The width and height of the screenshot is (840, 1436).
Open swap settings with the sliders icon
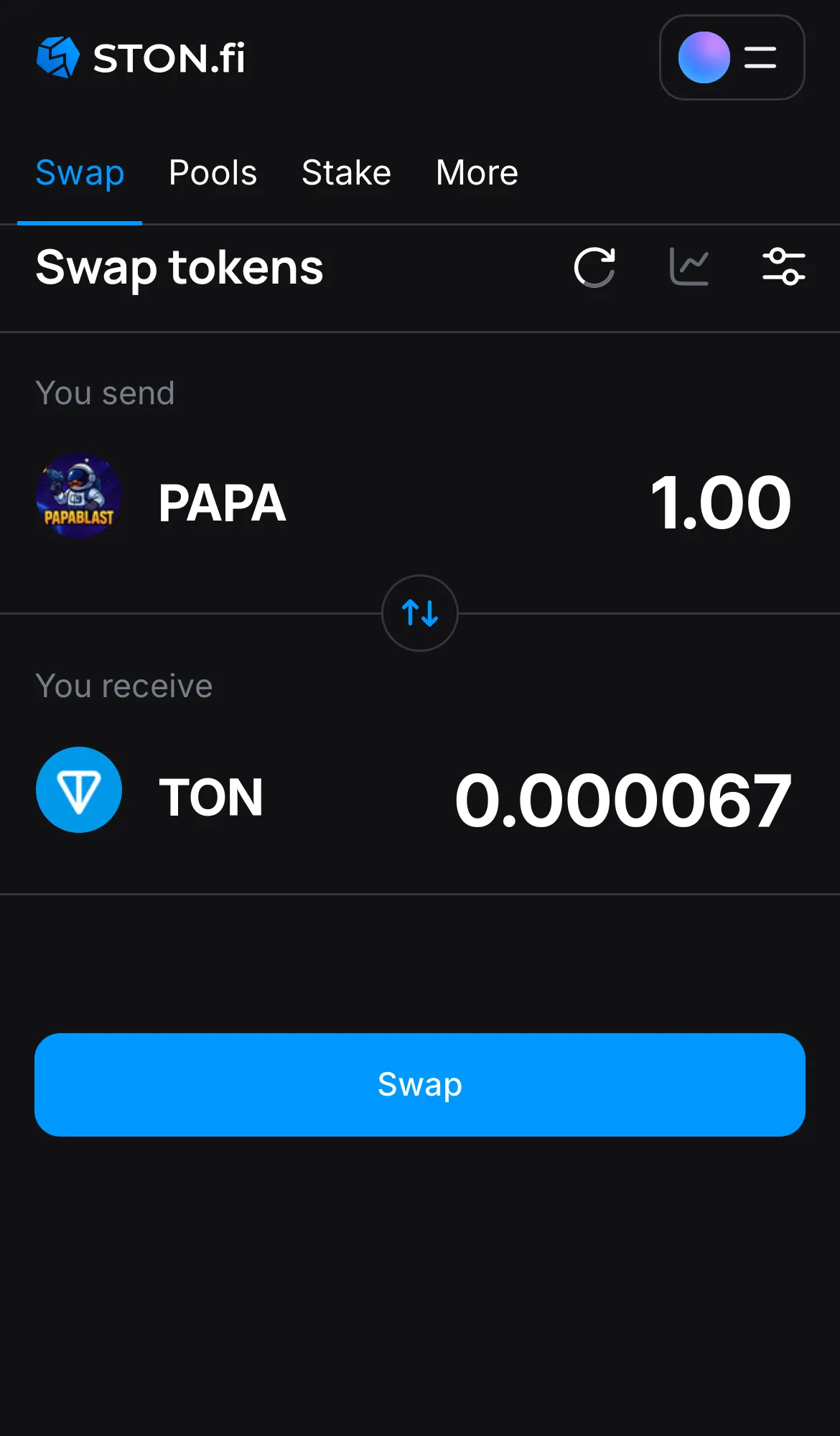[784, 267]
